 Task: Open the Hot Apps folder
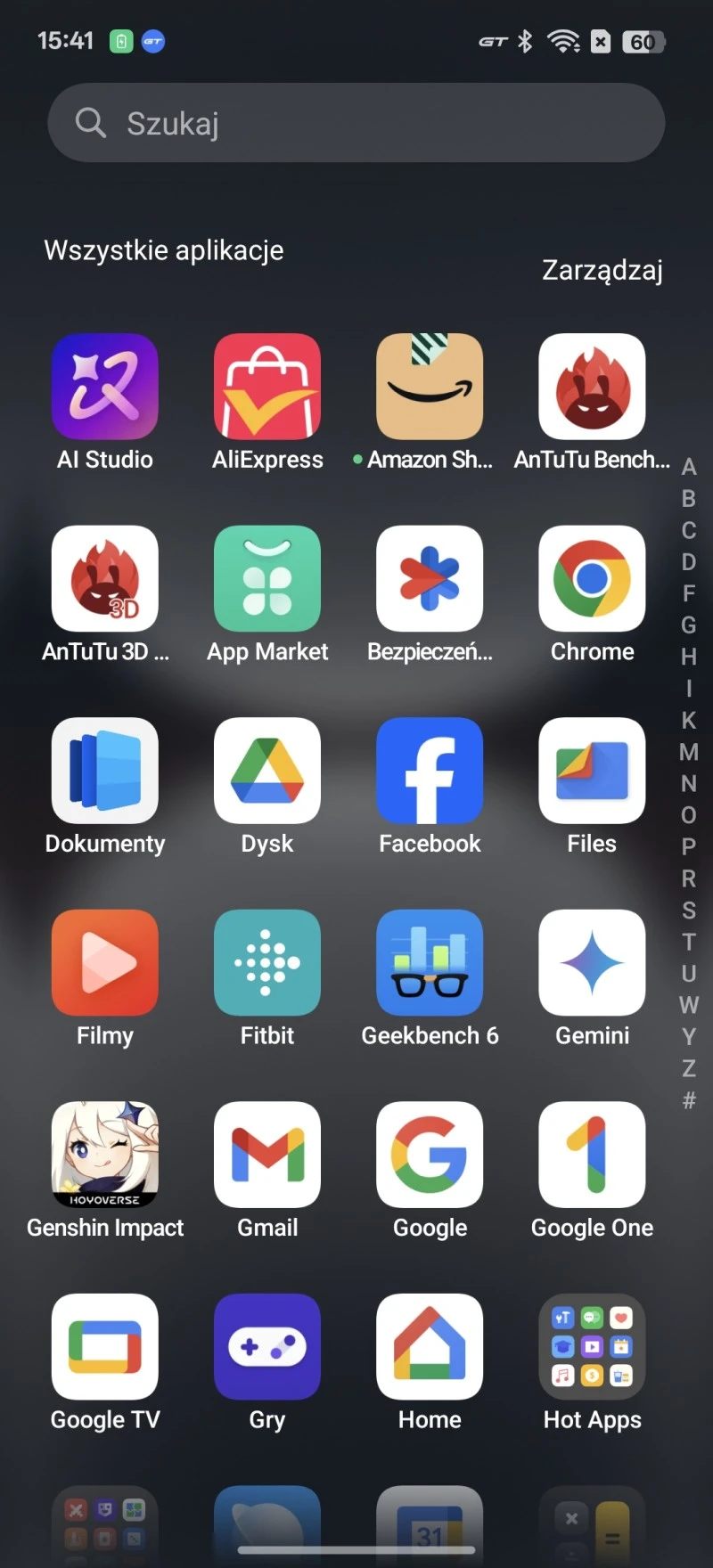click(x=592, y=1347)
